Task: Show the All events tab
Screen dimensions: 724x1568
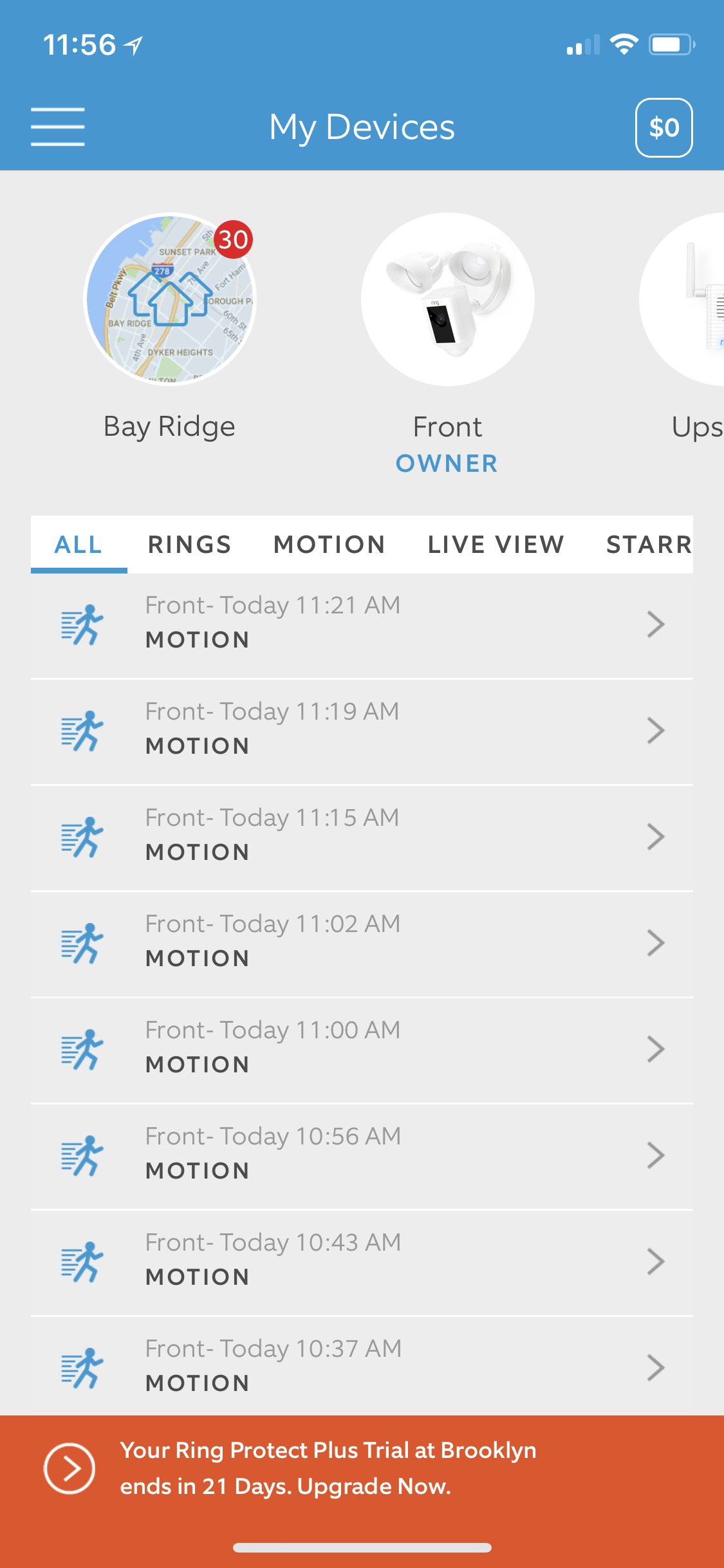Action: [79, 545]
